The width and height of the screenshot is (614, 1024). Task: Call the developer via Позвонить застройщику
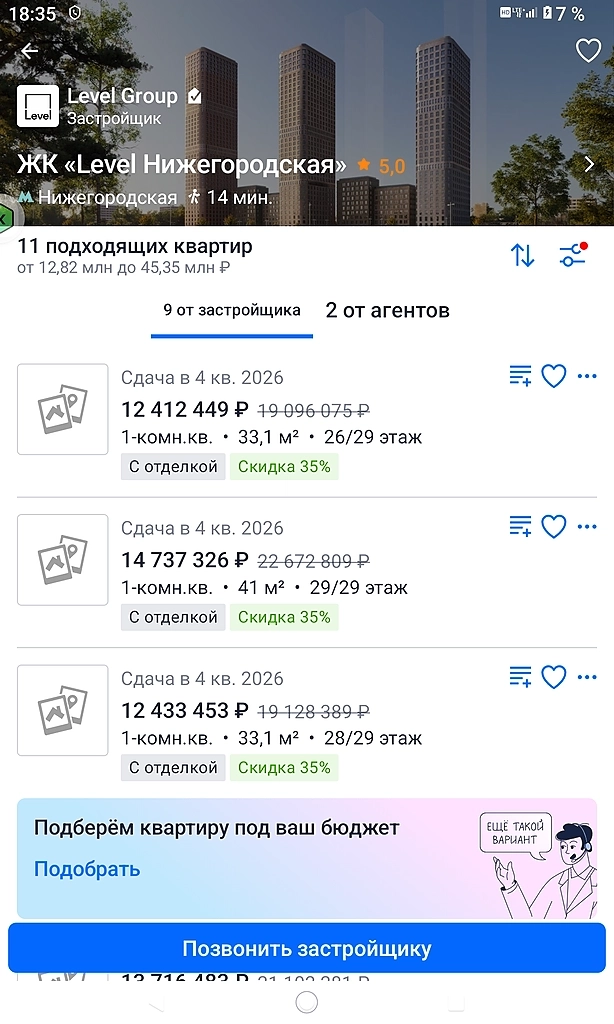[307, 948]
